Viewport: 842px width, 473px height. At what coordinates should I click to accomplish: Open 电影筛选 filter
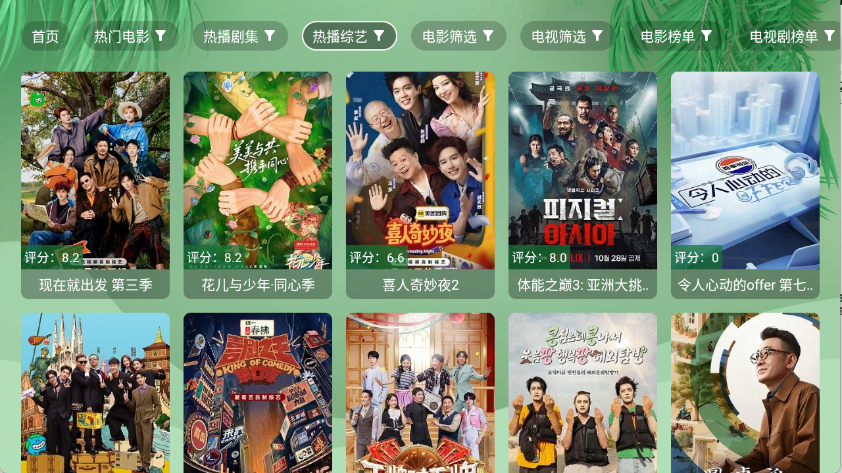click(457, 36)
